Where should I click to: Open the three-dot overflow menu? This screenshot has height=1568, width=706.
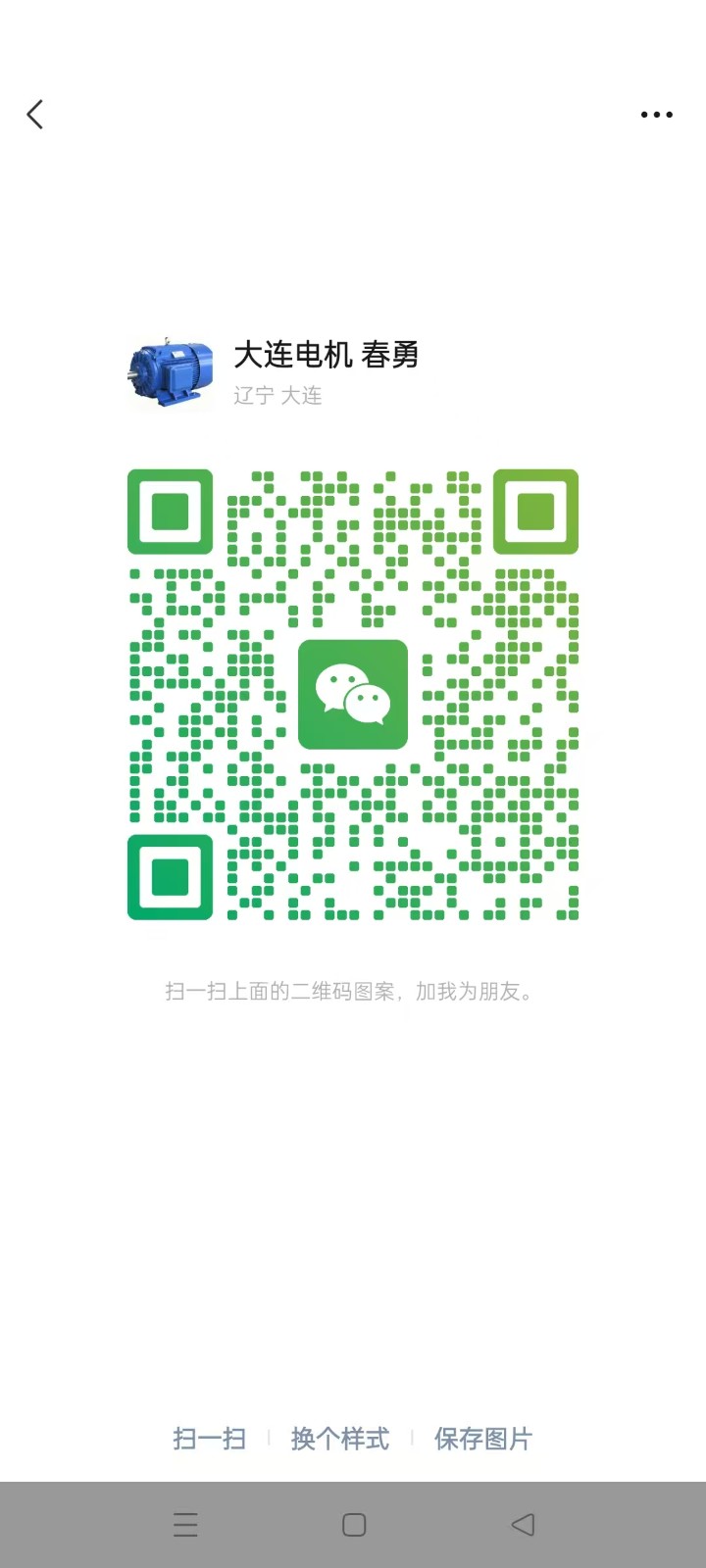tap(656, 115)
